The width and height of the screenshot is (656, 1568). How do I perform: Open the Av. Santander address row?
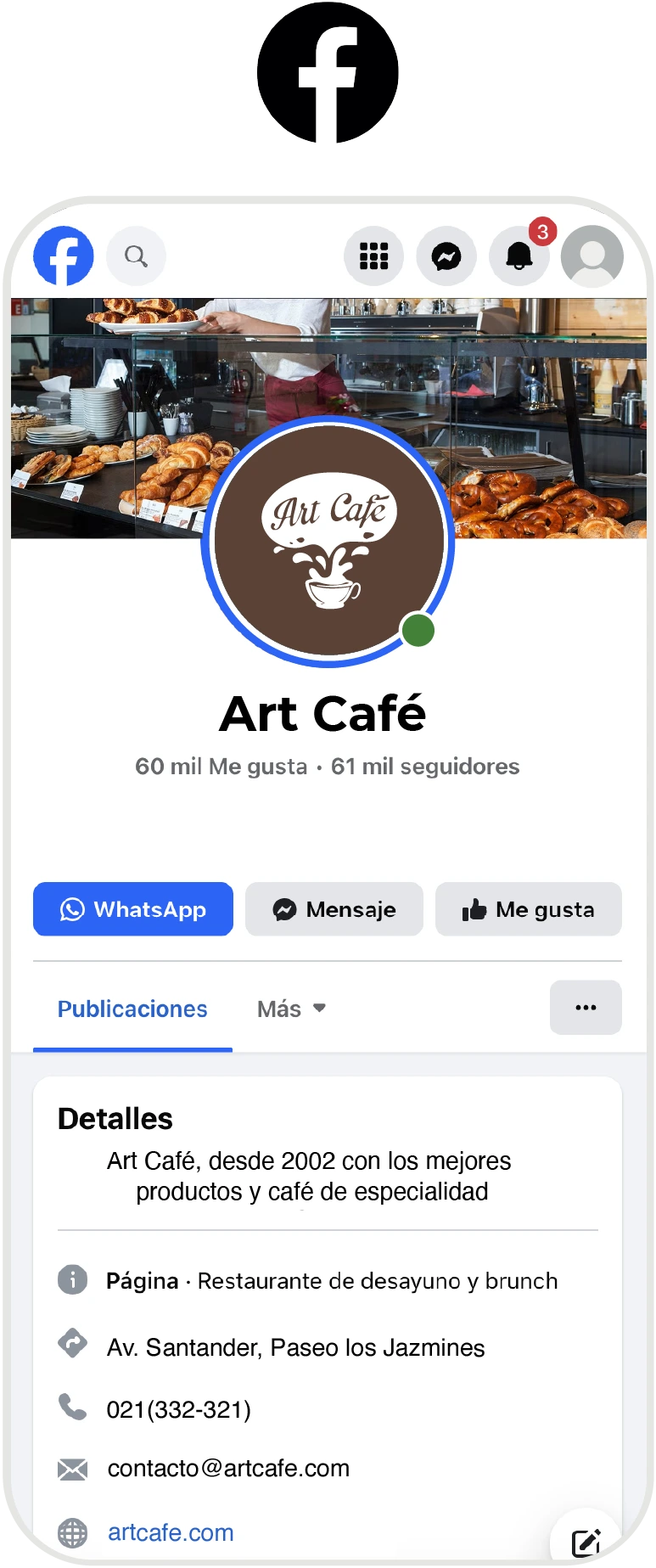pyautogui.click(x=294, y=1347)
